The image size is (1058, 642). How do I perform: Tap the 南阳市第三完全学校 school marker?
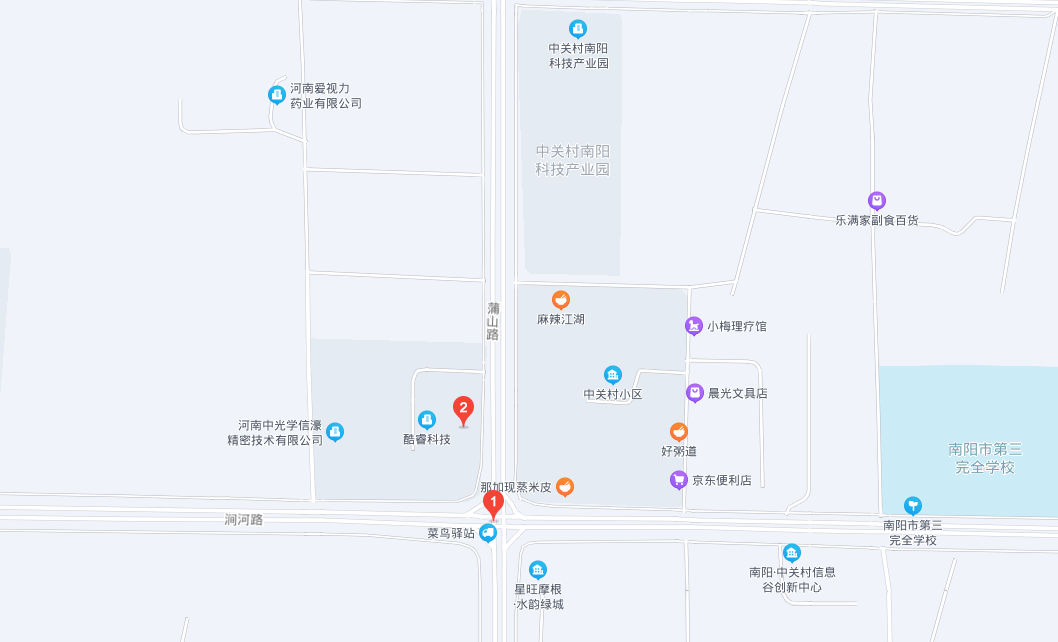pos(912,506)
